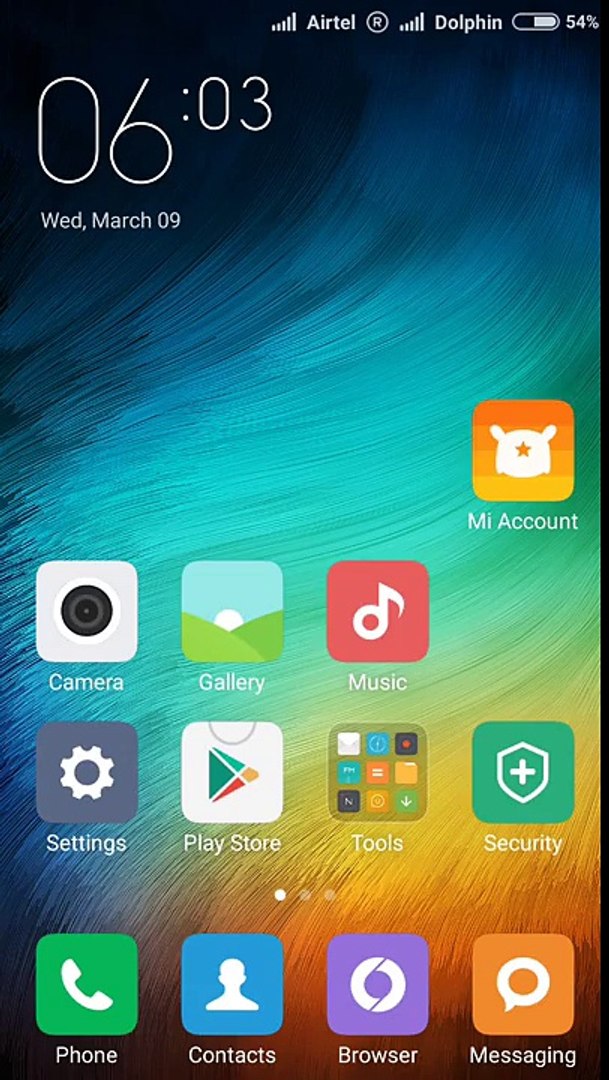Open the Phone dialer
The width and height of the screenshot is (609, 1080).
pyautogui.click(x=87, y=984)
